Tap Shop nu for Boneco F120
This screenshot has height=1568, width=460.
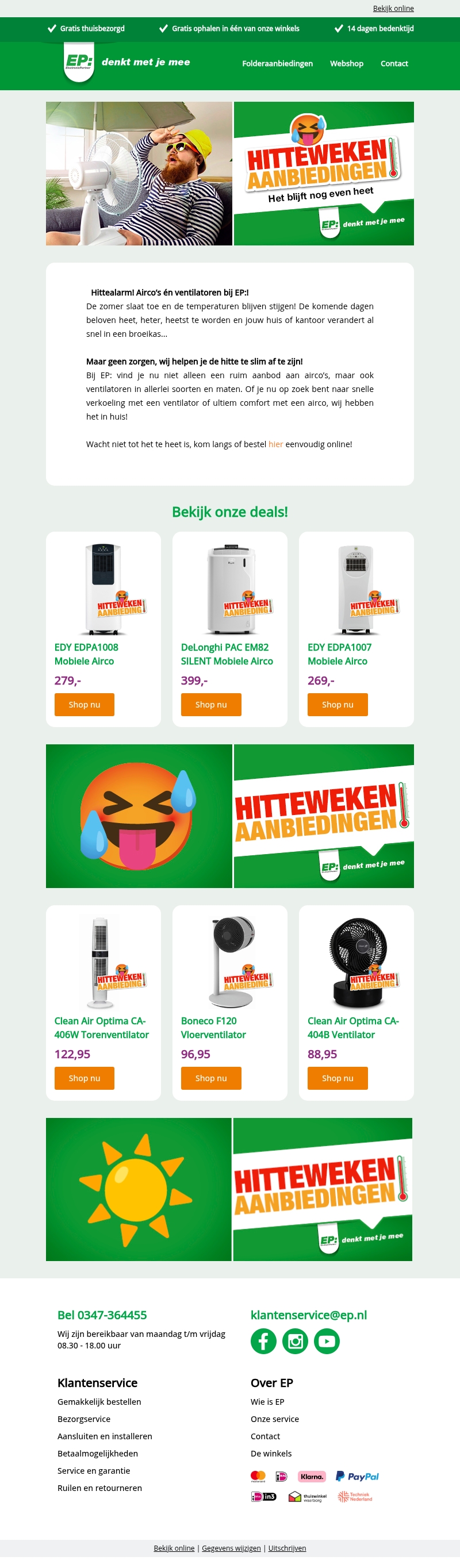click(211, 1078)
